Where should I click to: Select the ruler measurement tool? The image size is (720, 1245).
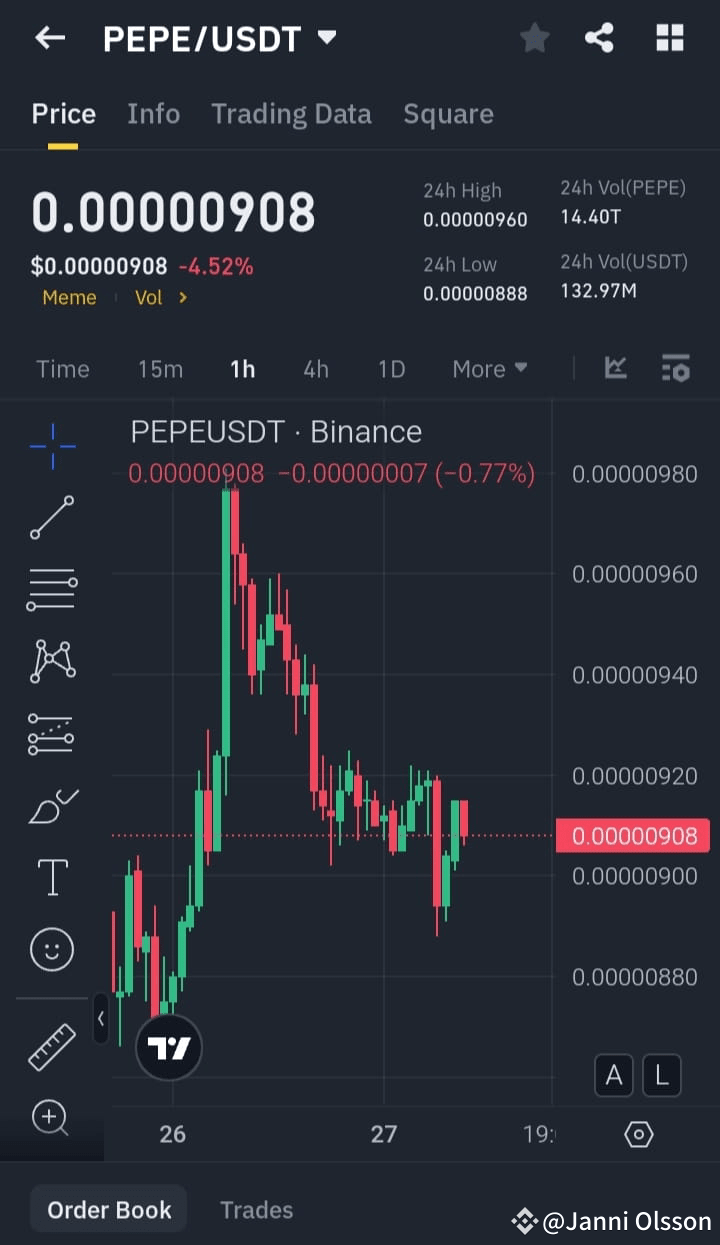tap(51, 1047)
